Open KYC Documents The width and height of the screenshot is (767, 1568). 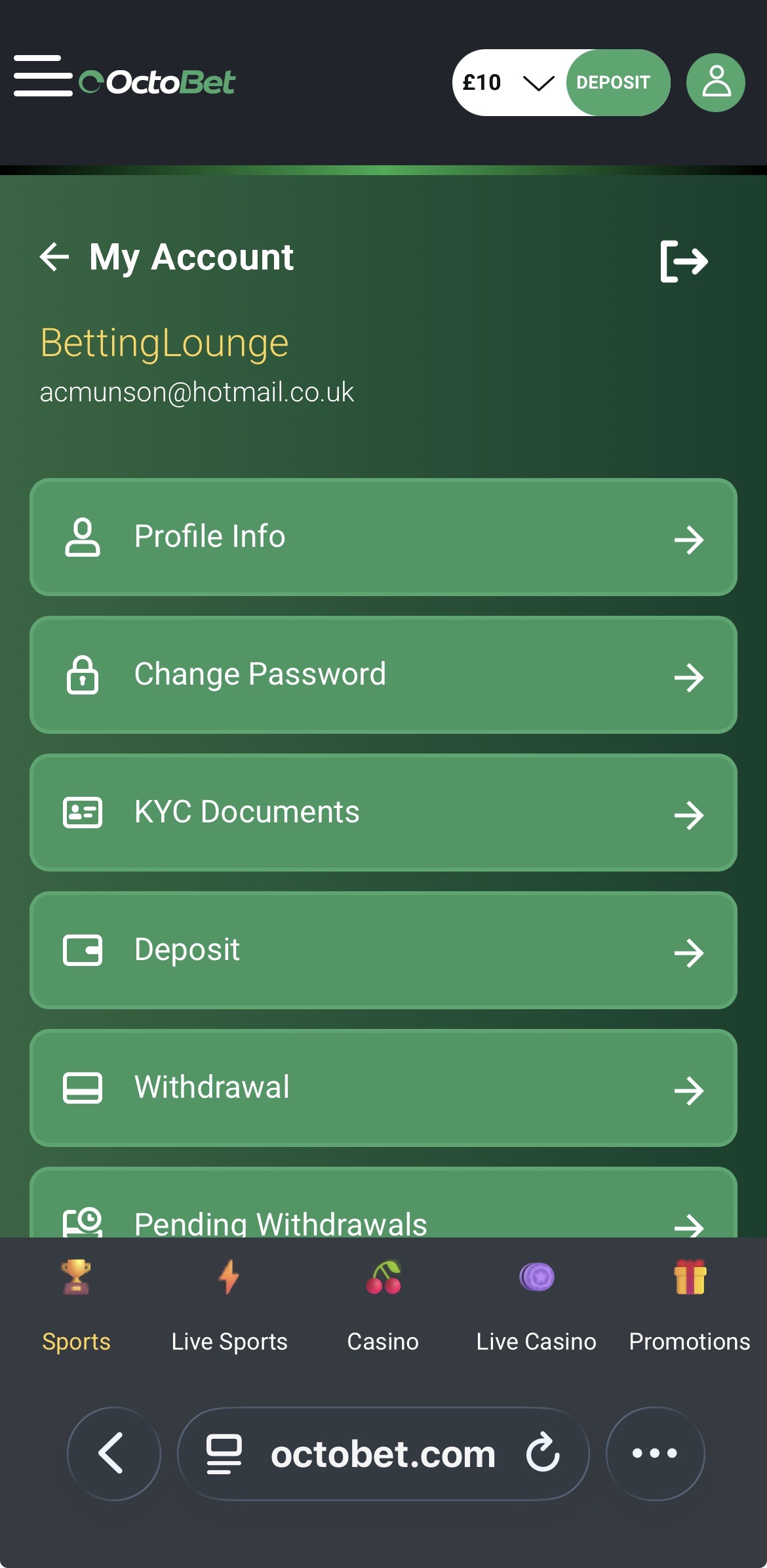click(x=383, y=813)
